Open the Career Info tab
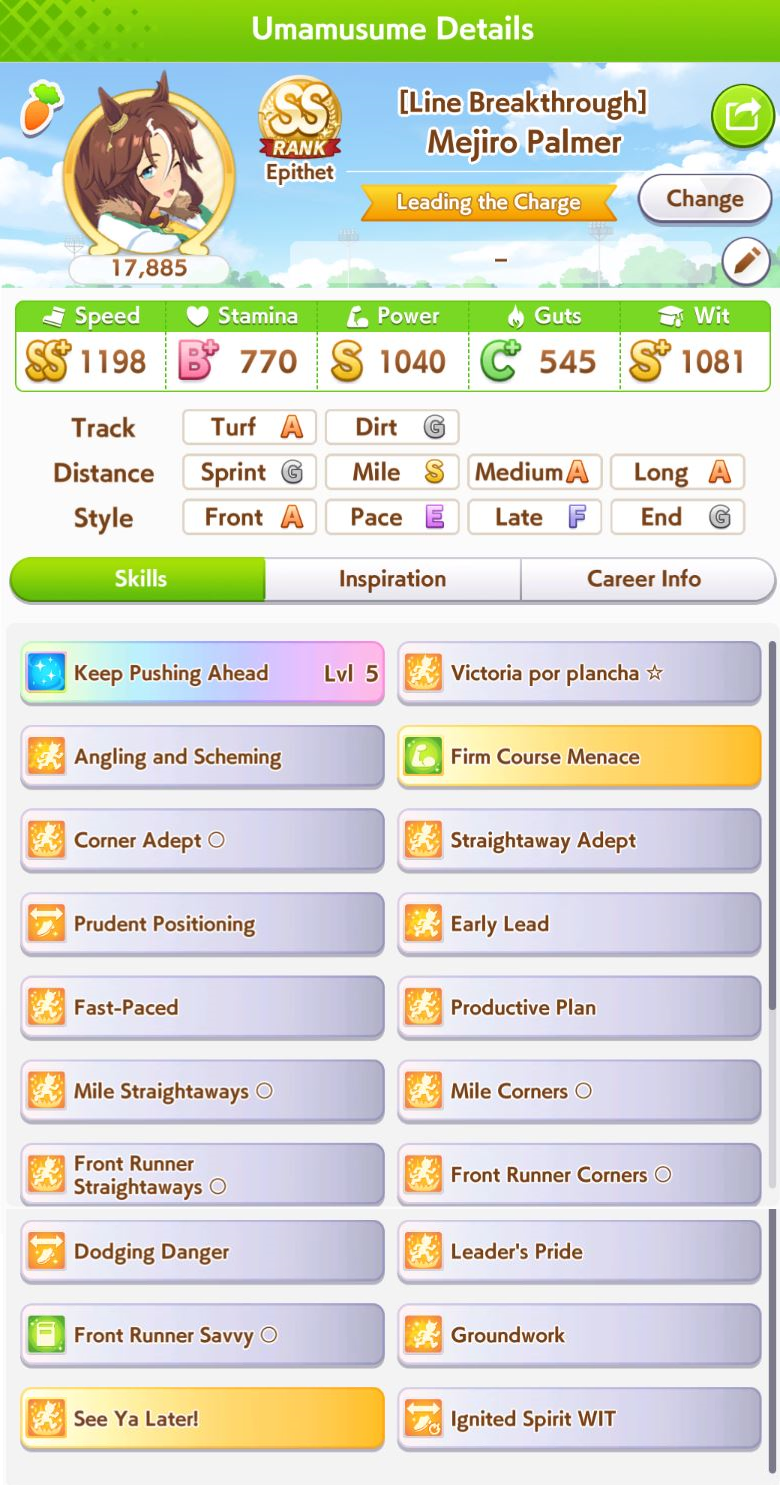This screenshot has height=1485, width=780. point(645,579)
